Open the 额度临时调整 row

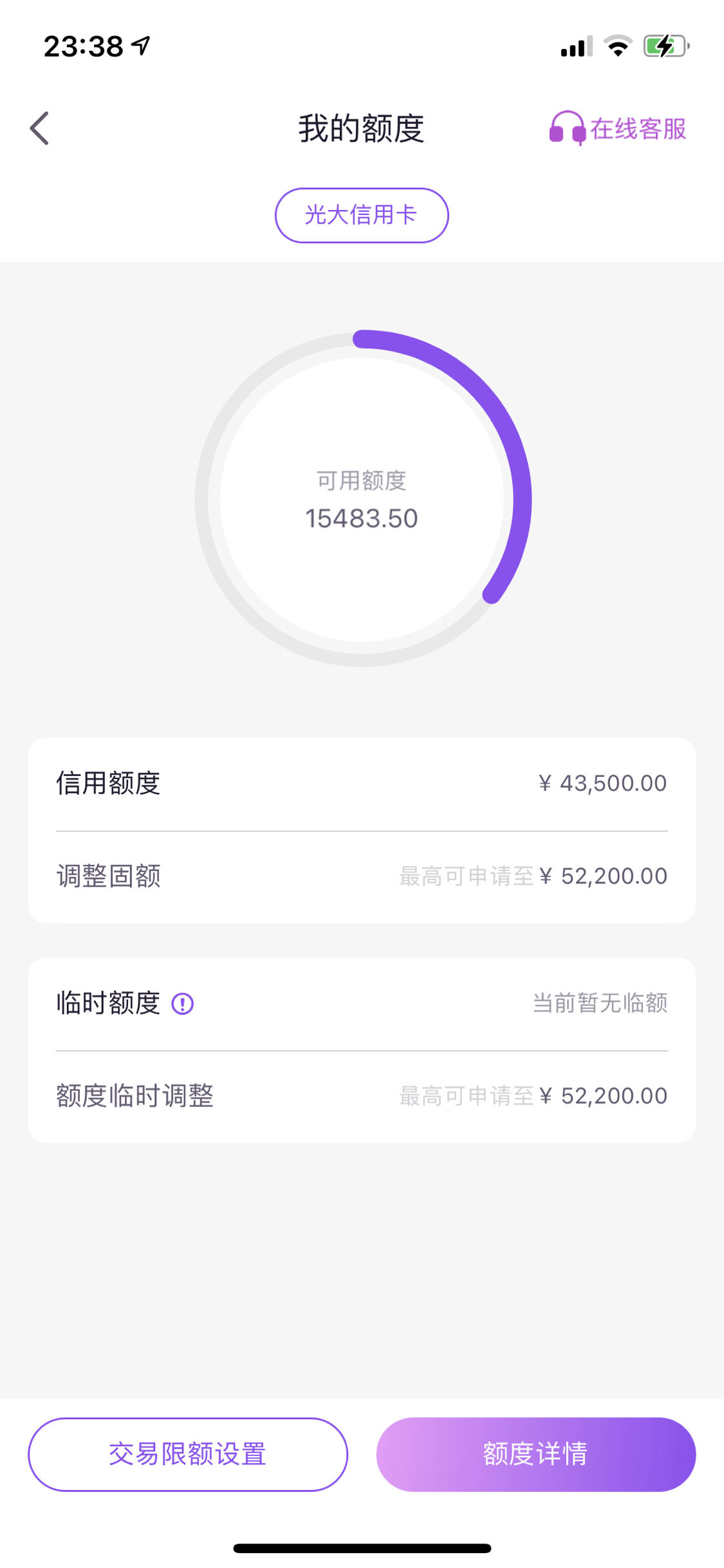tap(362, 1096)
